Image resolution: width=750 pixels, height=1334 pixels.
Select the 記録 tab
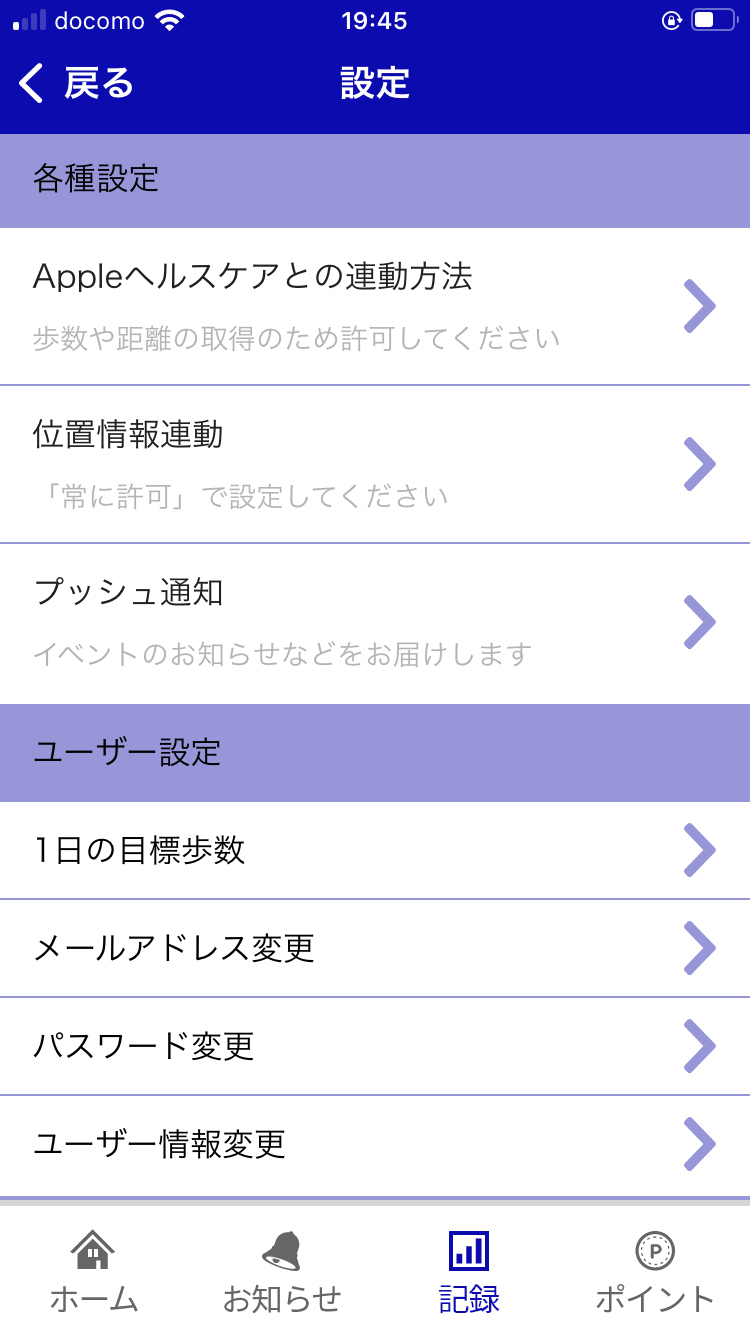click(469, 1272)
